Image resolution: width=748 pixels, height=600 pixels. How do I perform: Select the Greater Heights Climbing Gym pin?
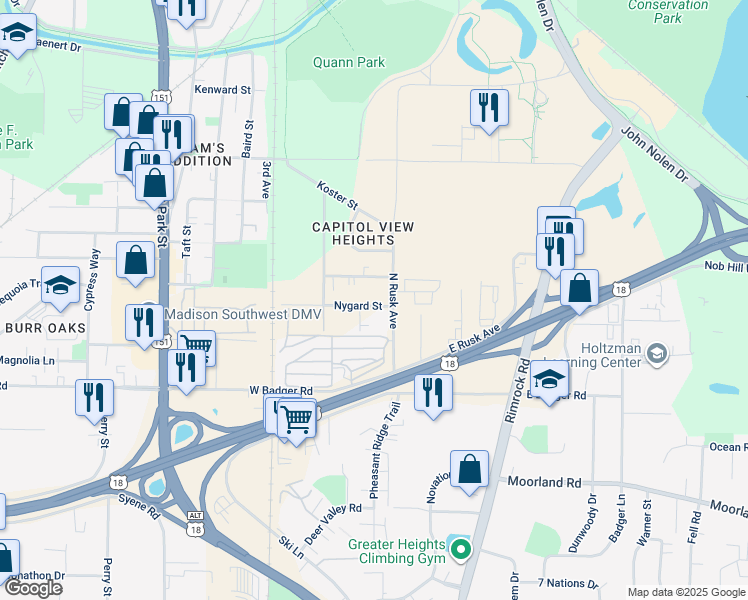(460, 548)
